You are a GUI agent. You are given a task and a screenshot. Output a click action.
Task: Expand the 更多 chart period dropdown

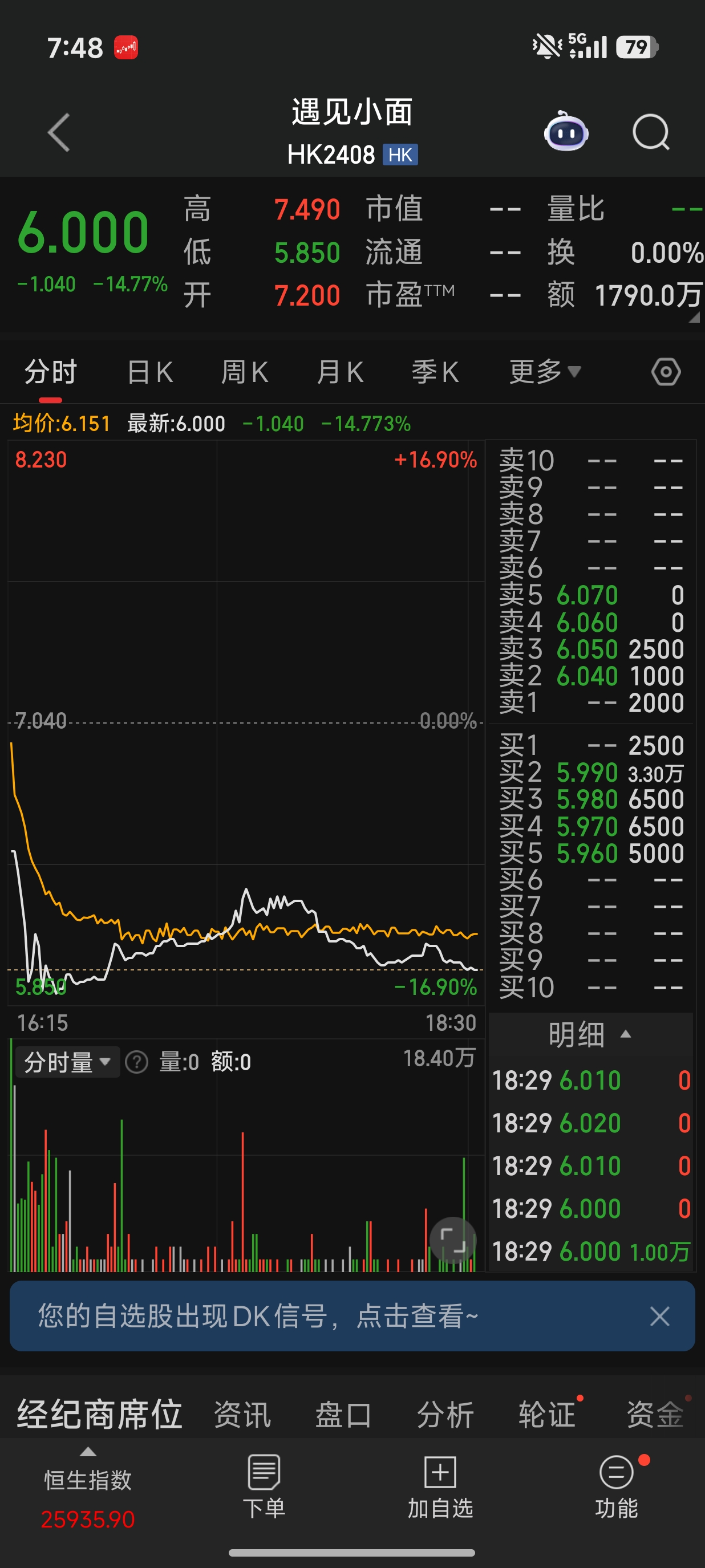544,372
